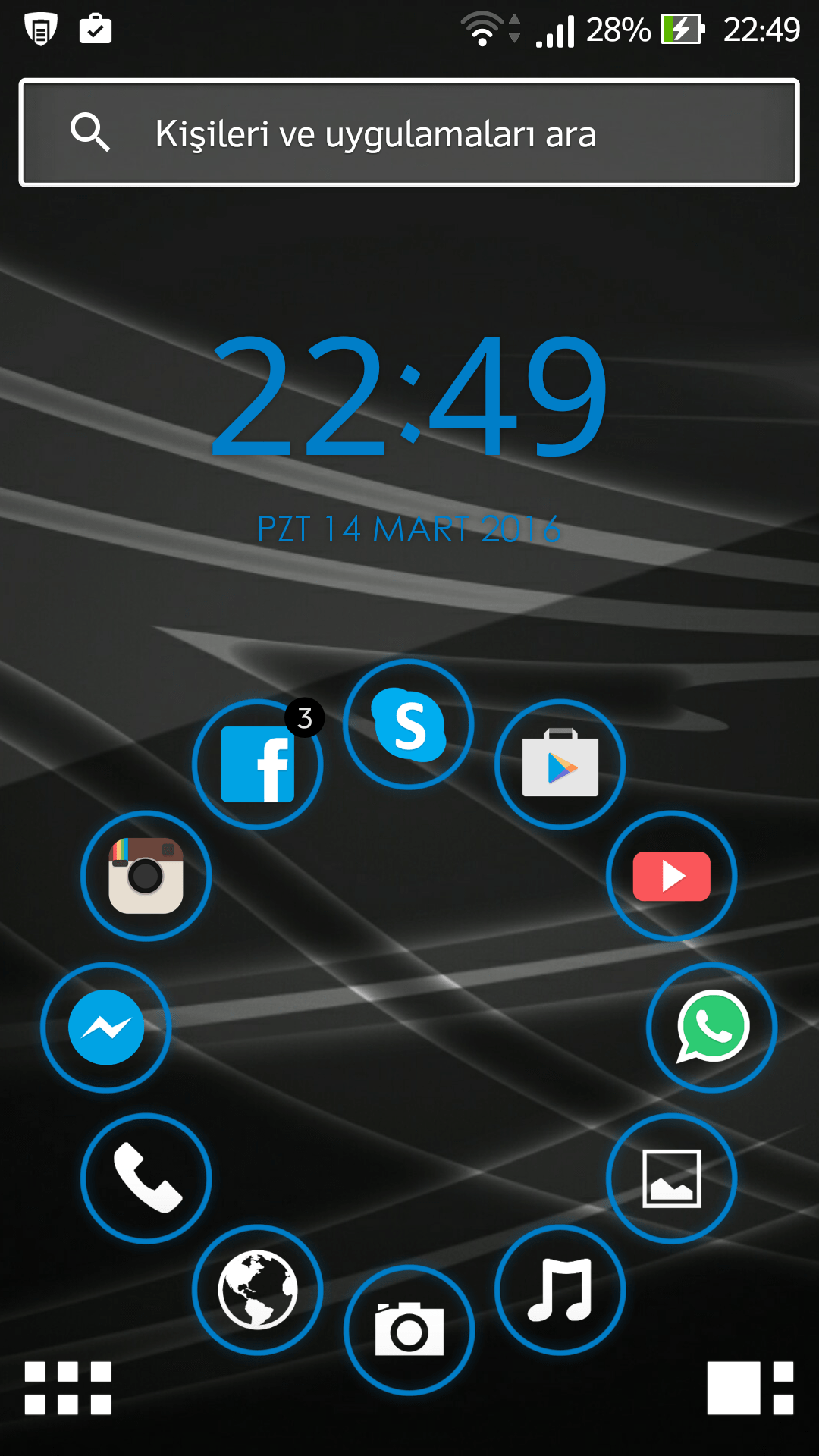
Task: Launch Instagram
Action: pos(146,876)
